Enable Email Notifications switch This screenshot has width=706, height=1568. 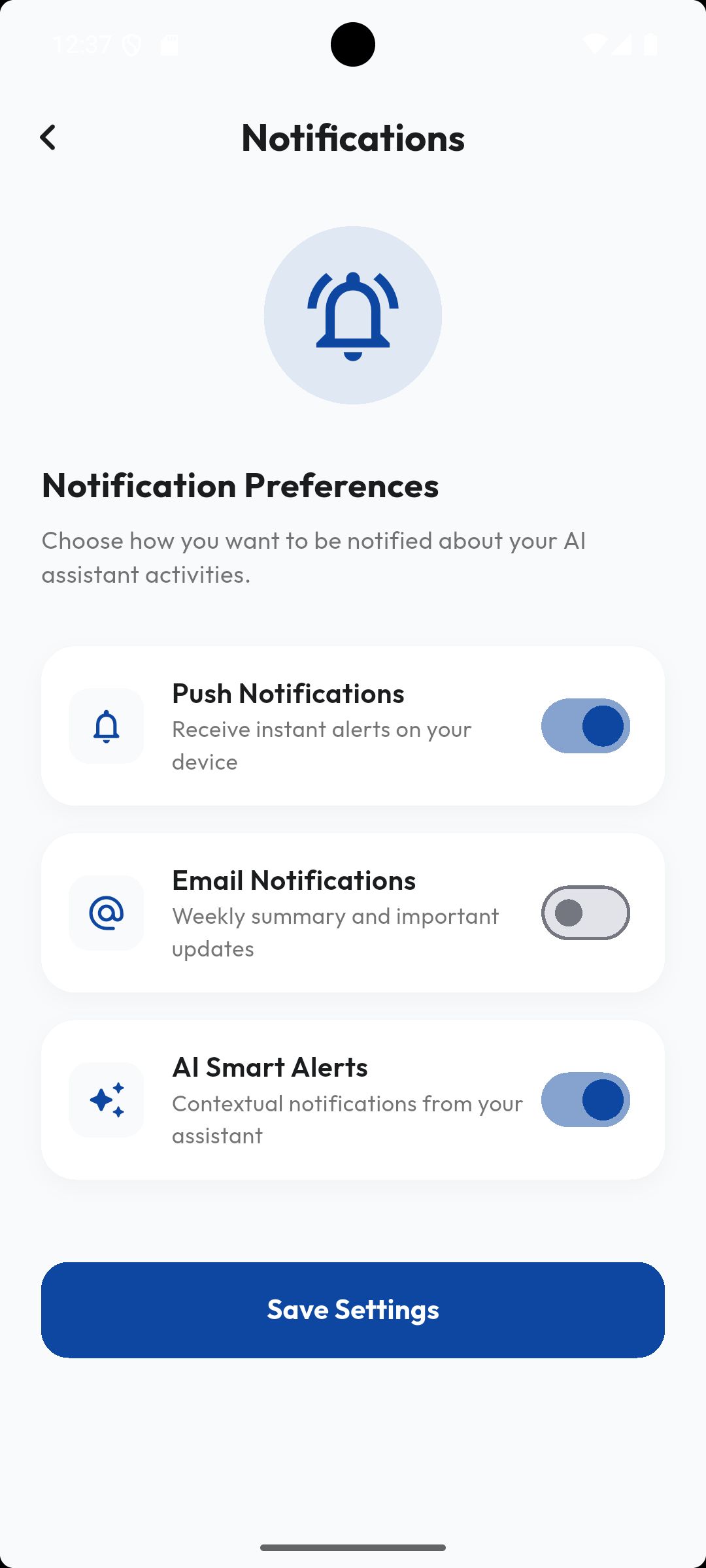click(x=585, y=913)
